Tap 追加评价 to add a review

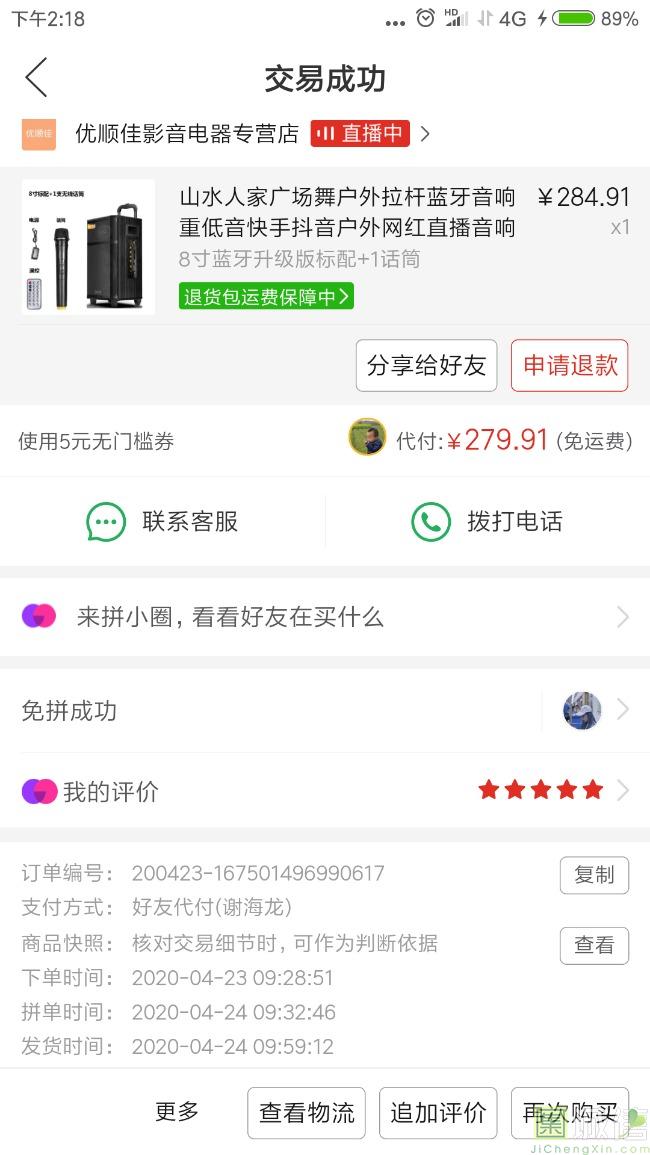click(x=438, y=1113)
